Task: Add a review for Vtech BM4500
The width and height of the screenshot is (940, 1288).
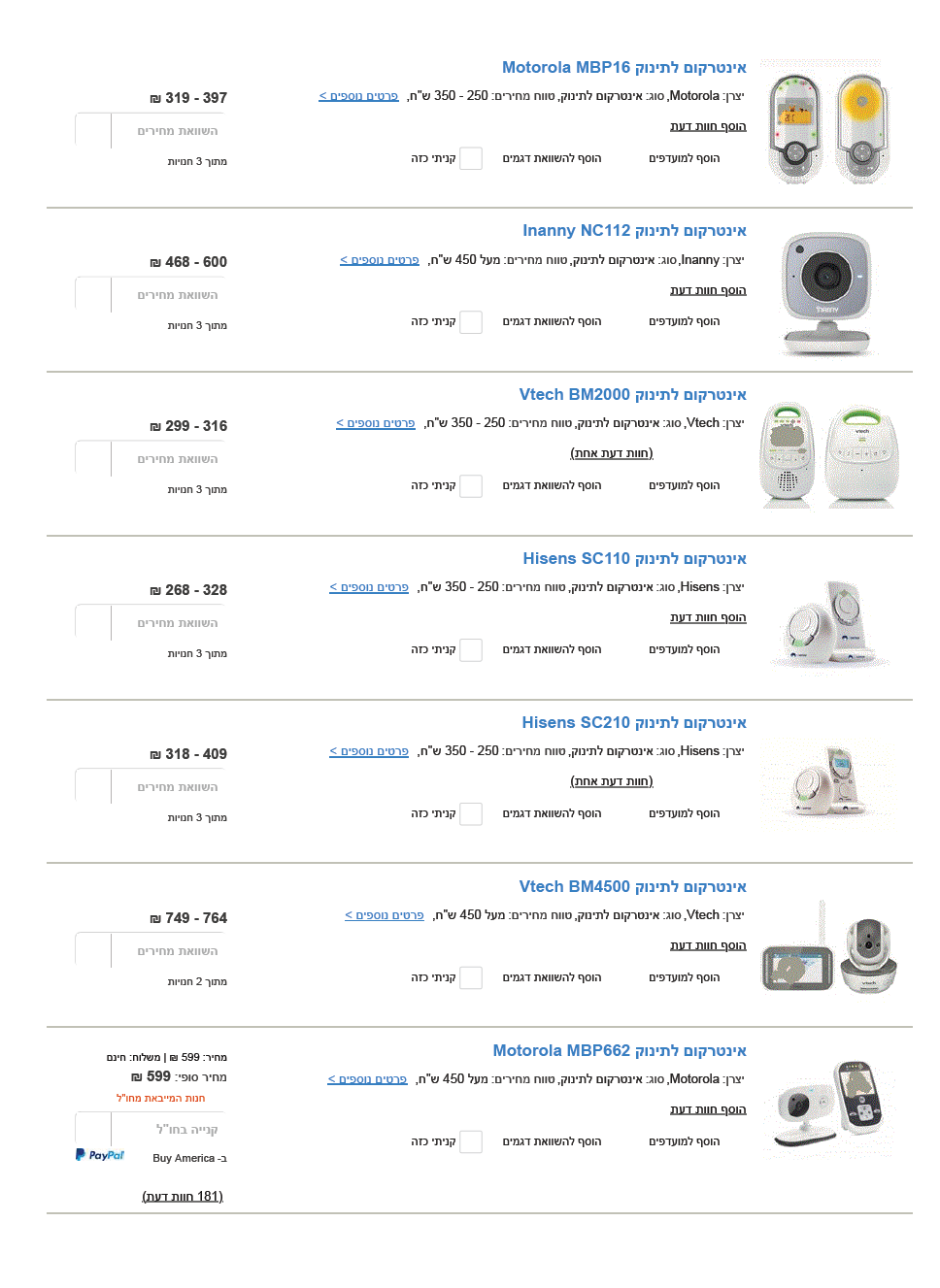Action: [708, 945]
